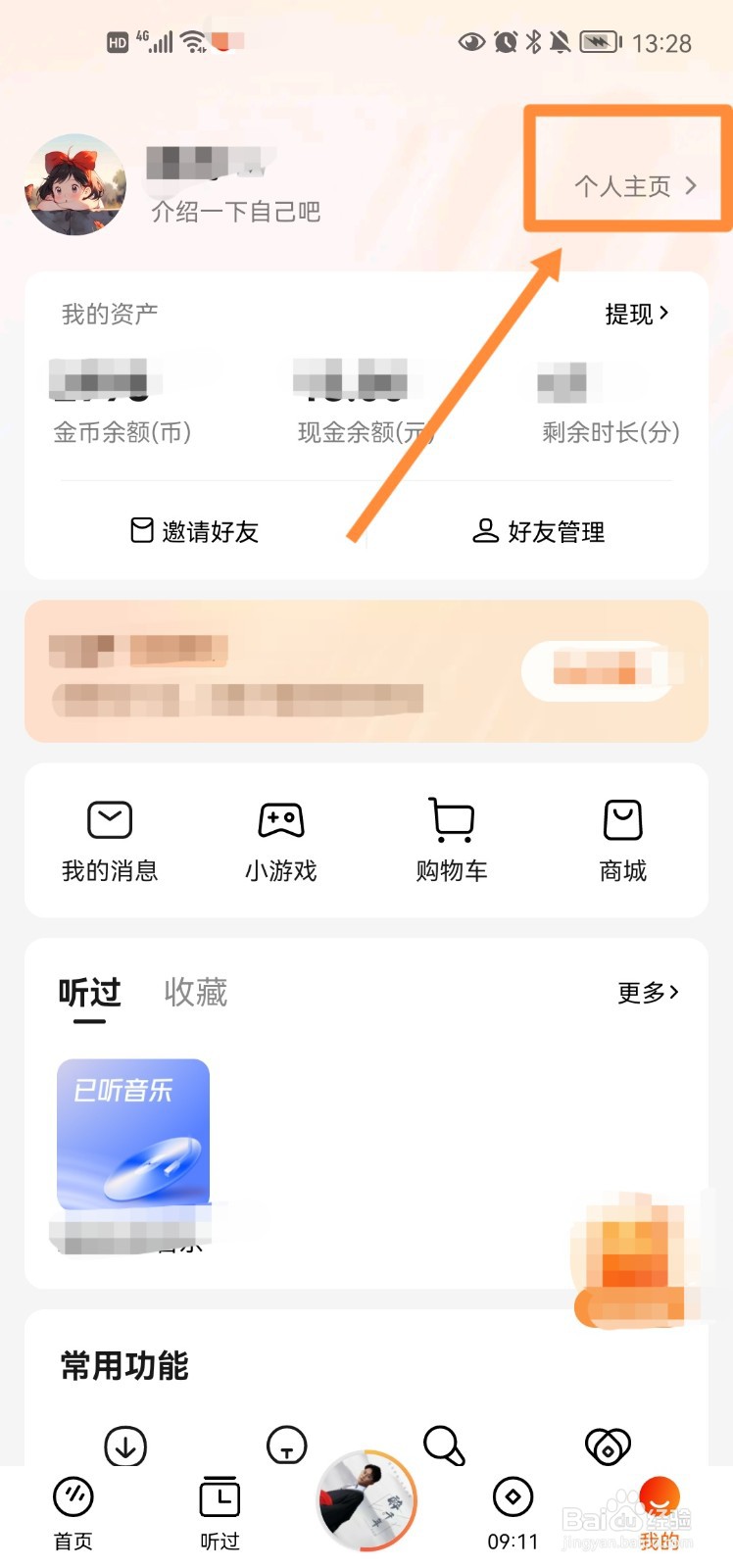The image size is (733, 1568).
Task: Open 好友管理 friend management
Action: [538, 532]
